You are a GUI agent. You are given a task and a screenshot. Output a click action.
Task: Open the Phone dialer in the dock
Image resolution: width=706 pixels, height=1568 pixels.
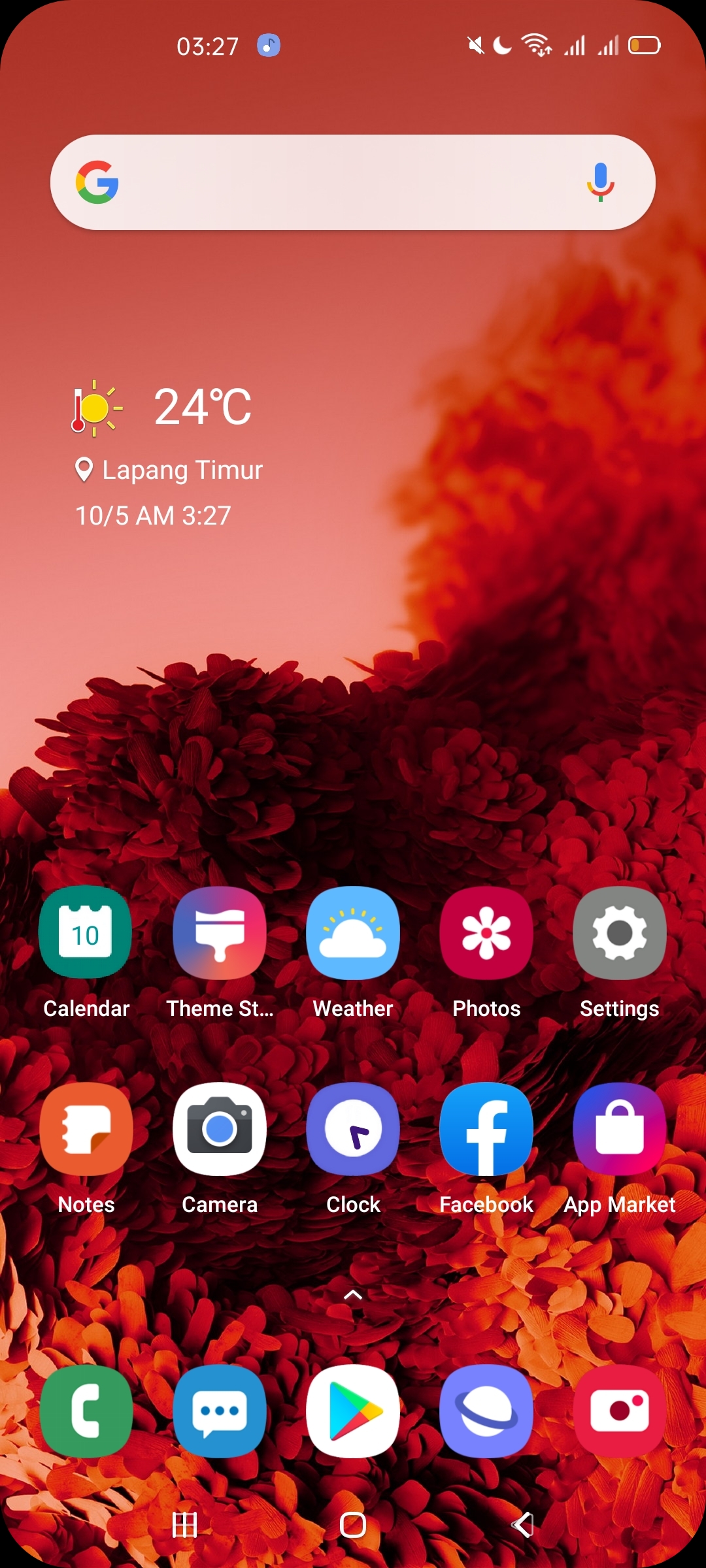tap(86, 1411)
